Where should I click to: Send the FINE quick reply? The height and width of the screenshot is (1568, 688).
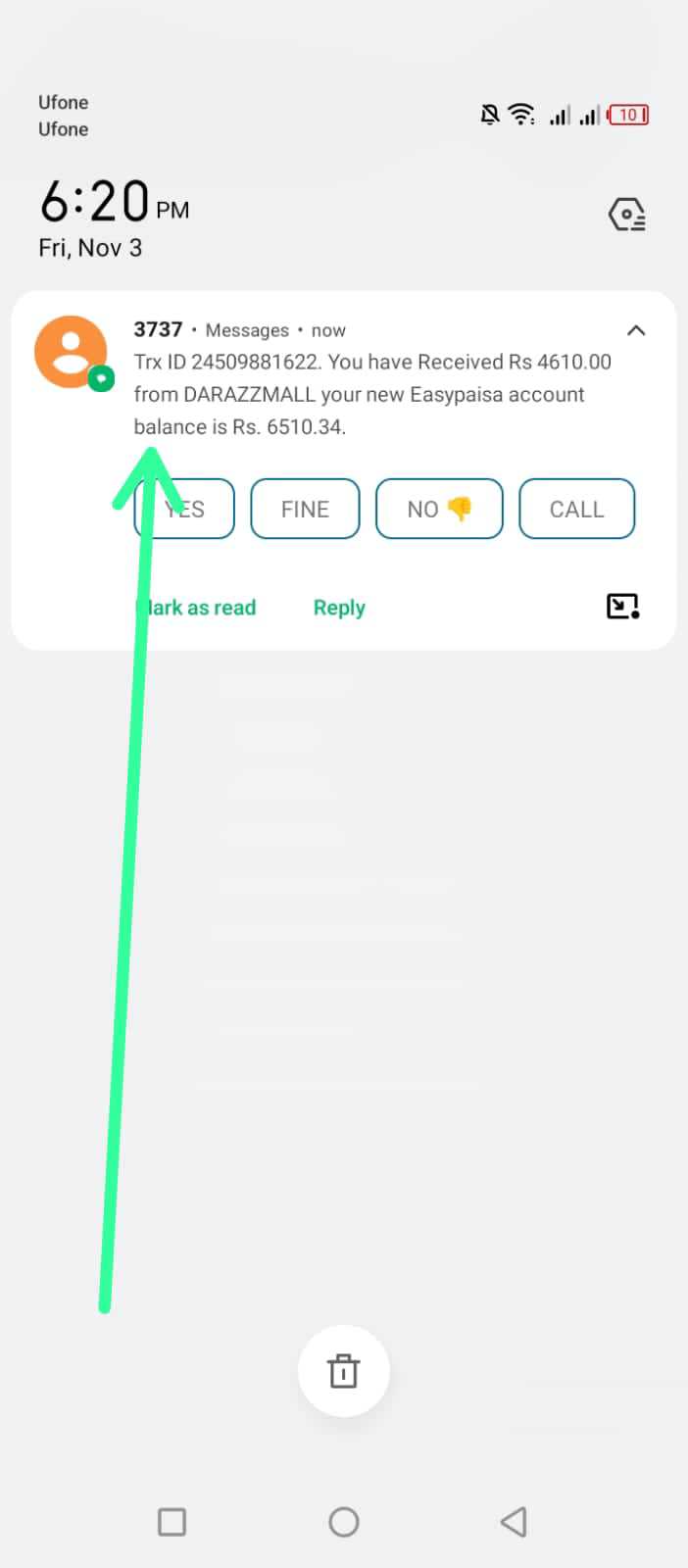(305, 509)
